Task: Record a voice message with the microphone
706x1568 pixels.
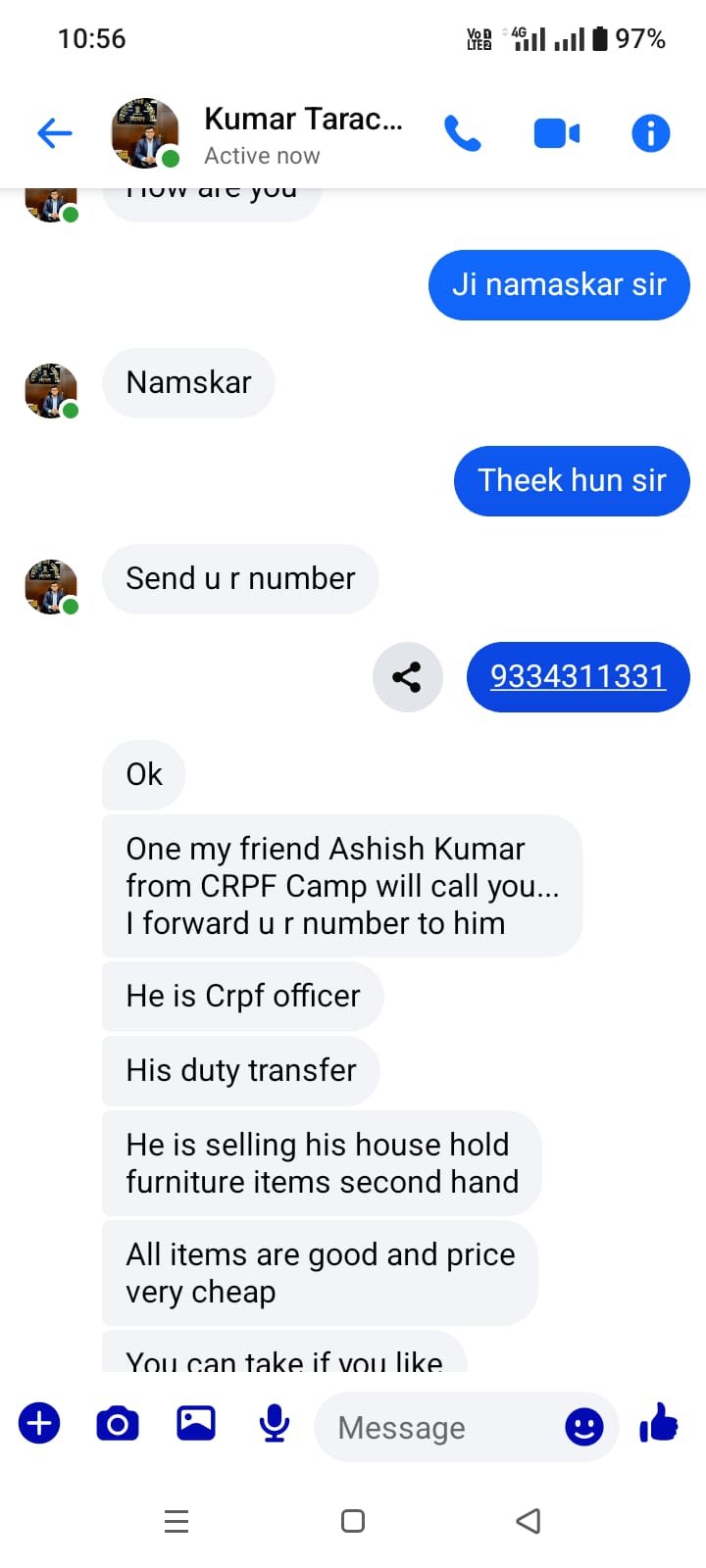Action: coord(275,1423)
